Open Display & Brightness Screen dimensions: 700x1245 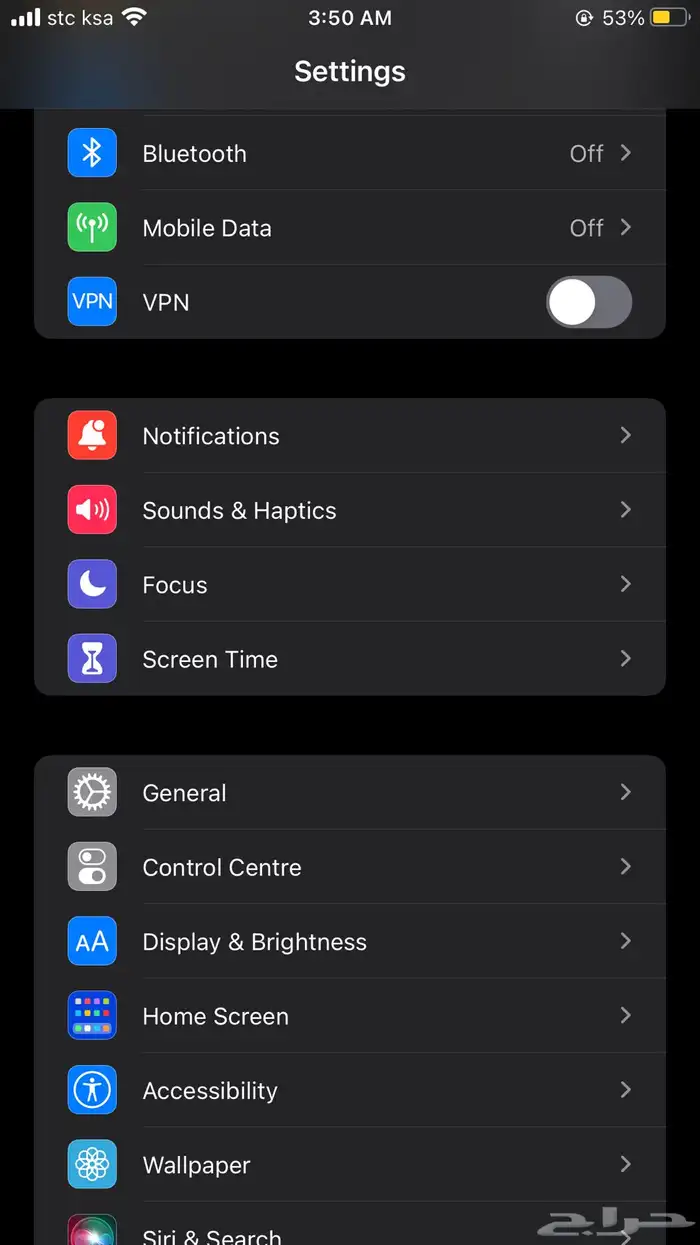tap(350, 942)
